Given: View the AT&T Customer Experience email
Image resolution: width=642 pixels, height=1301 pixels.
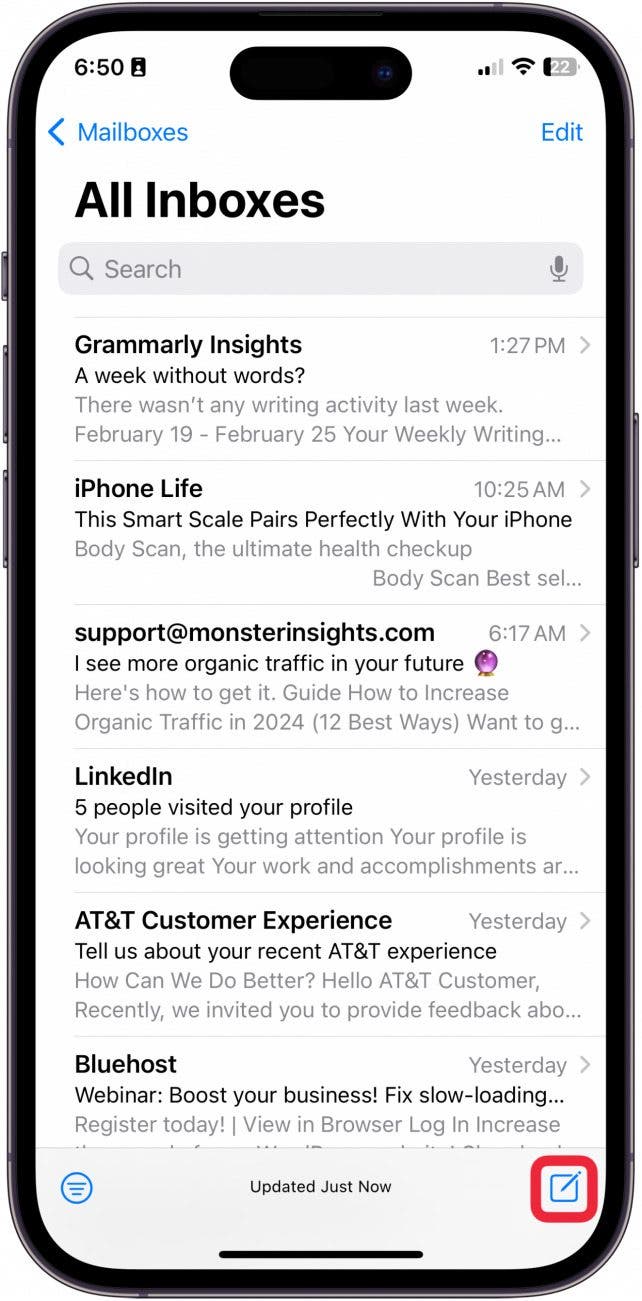Looking at the screenshot, I should coord(320,965).
